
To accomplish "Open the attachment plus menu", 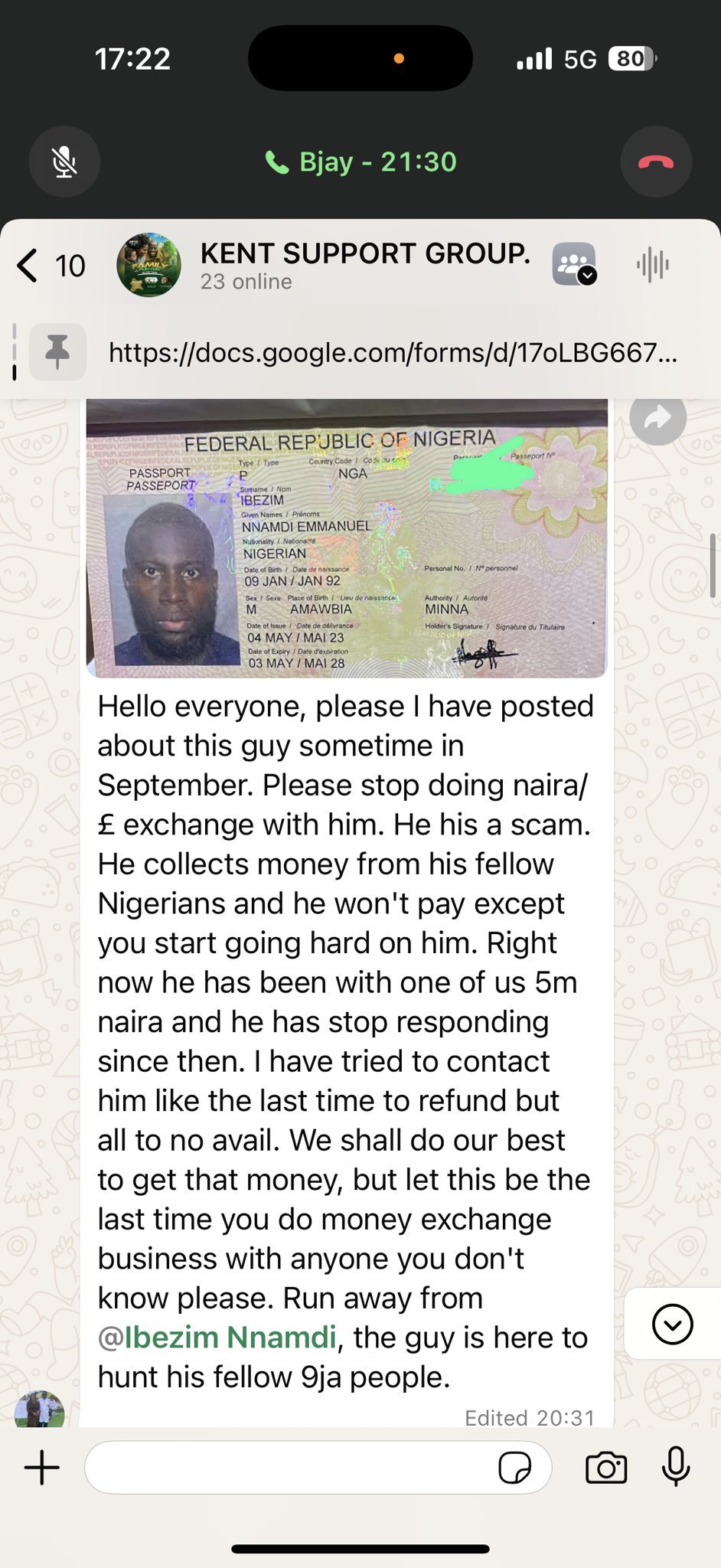I will (42, 1468).
